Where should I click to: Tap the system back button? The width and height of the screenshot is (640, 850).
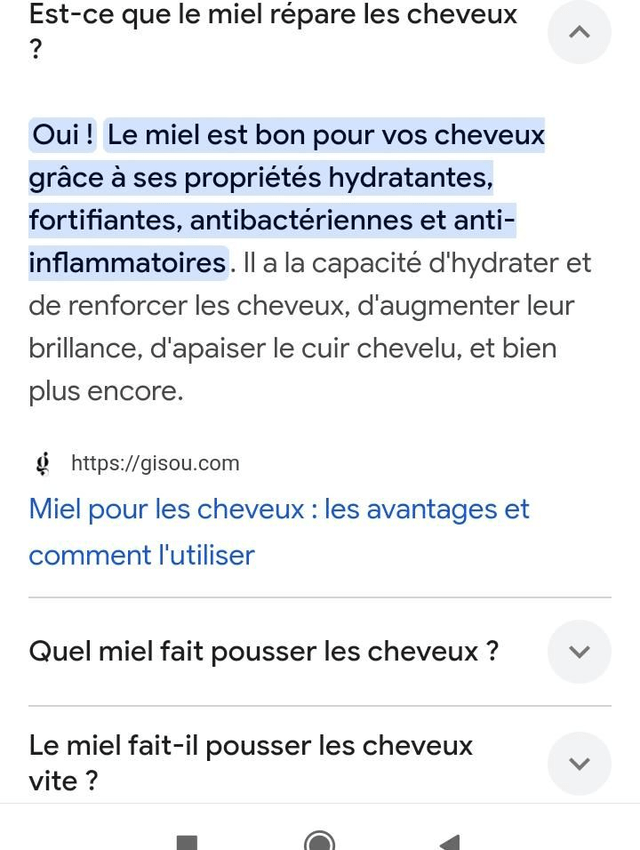[450, 841]
